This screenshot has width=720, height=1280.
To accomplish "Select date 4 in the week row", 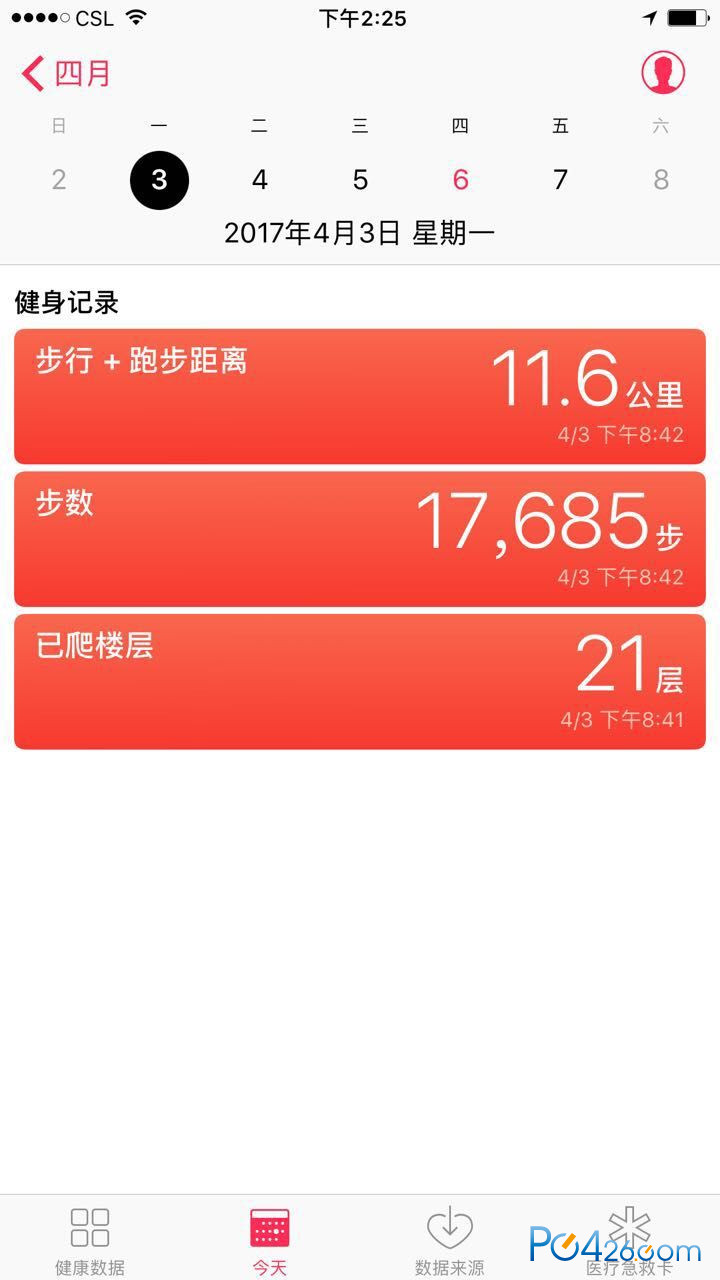I will (x=260, y=180).
